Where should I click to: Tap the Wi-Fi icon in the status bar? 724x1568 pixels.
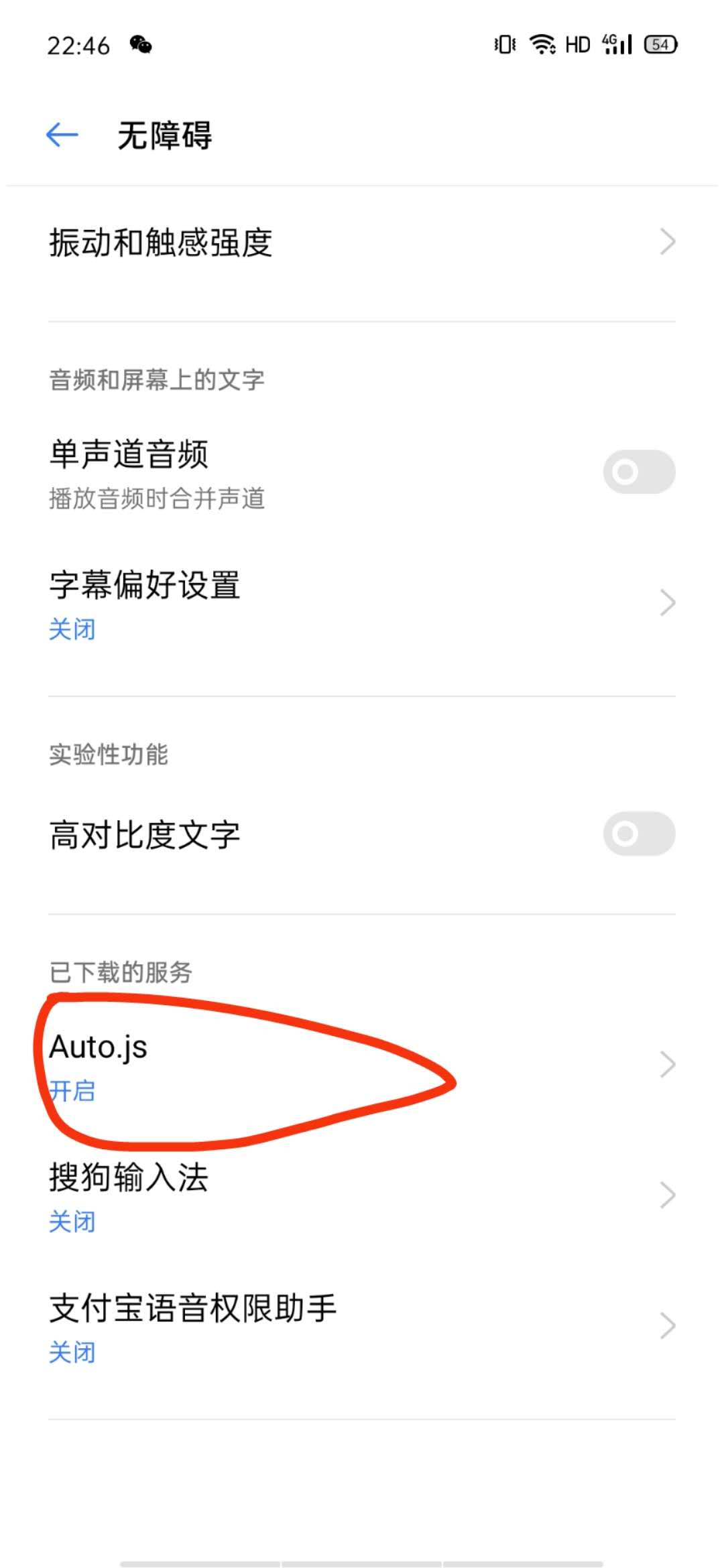[x=540, y=44]
